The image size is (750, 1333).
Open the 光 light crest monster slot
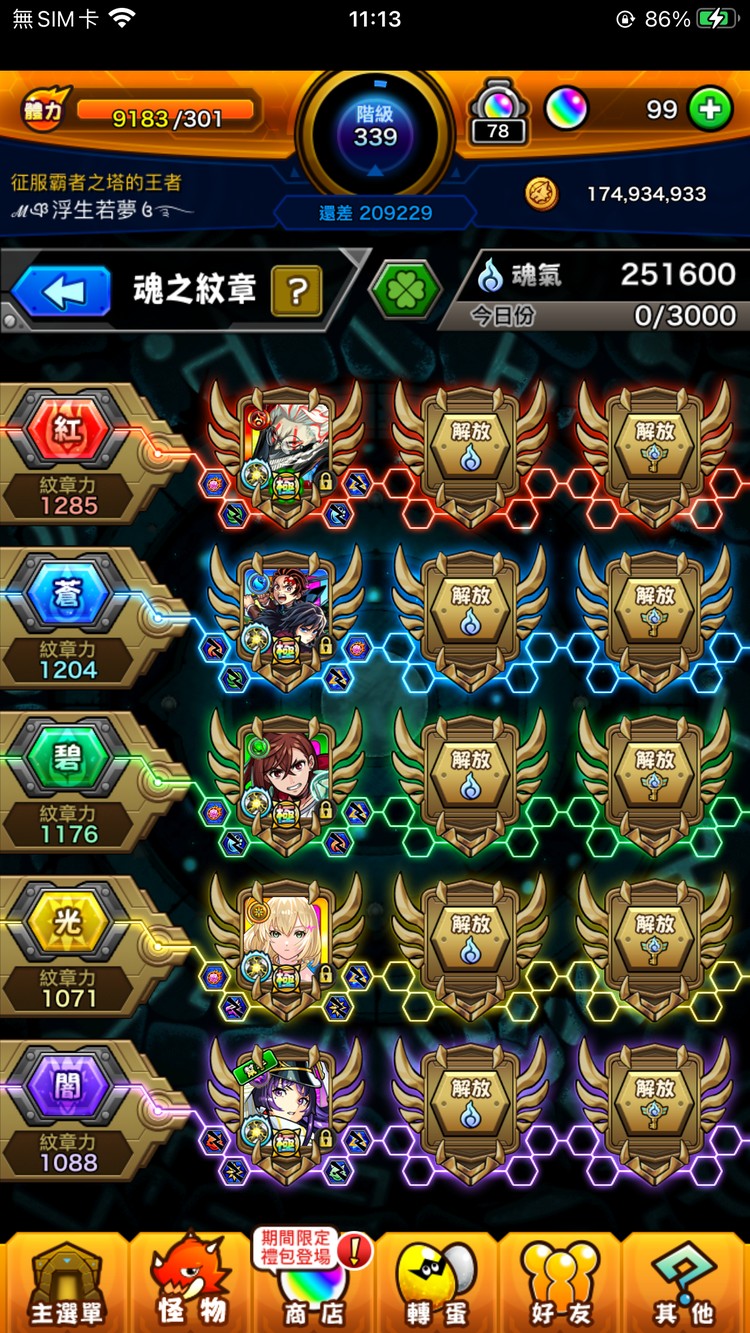(287, 942)
